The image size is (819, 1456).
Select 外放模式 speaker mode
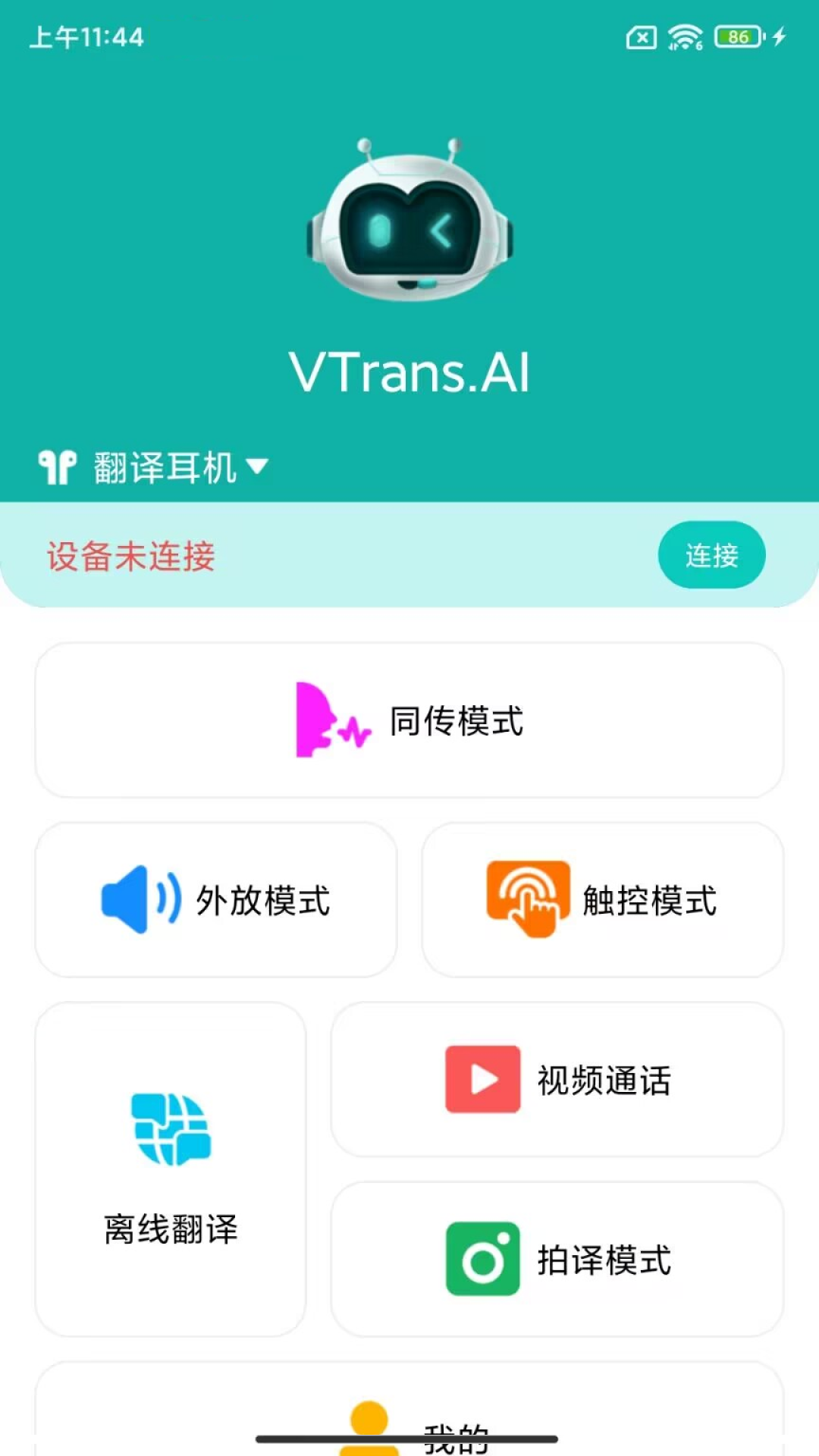216,900
